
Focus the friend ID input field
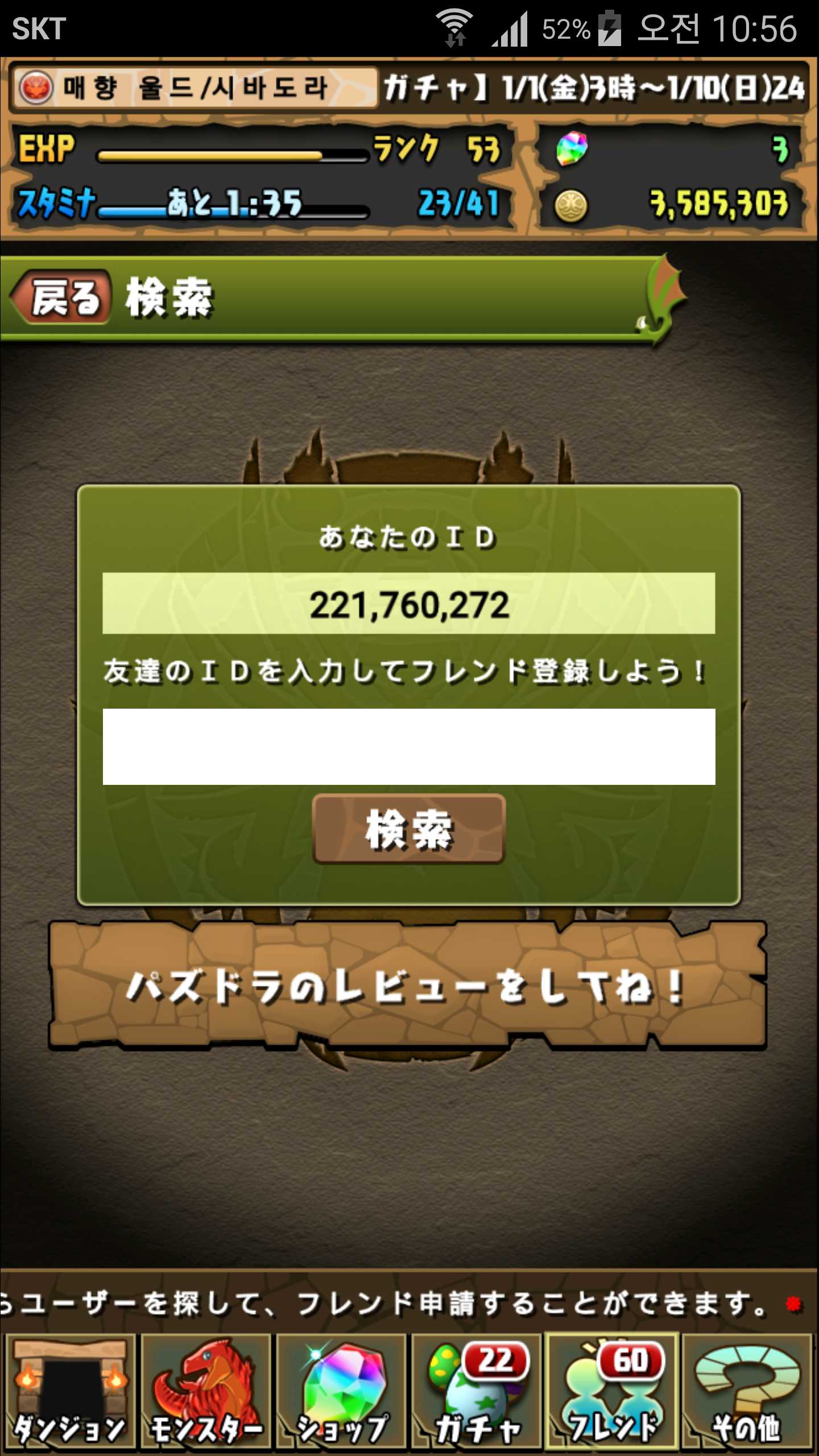(408, 746)
